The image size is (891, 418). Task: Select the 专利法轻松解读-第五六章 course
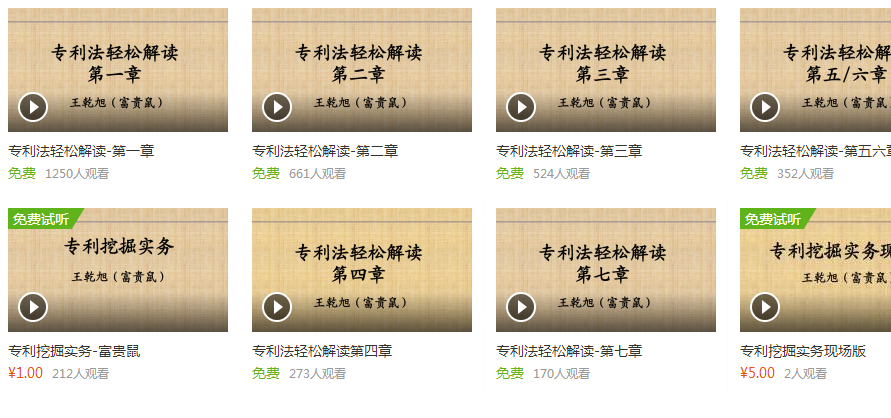[x=815, y=70]
